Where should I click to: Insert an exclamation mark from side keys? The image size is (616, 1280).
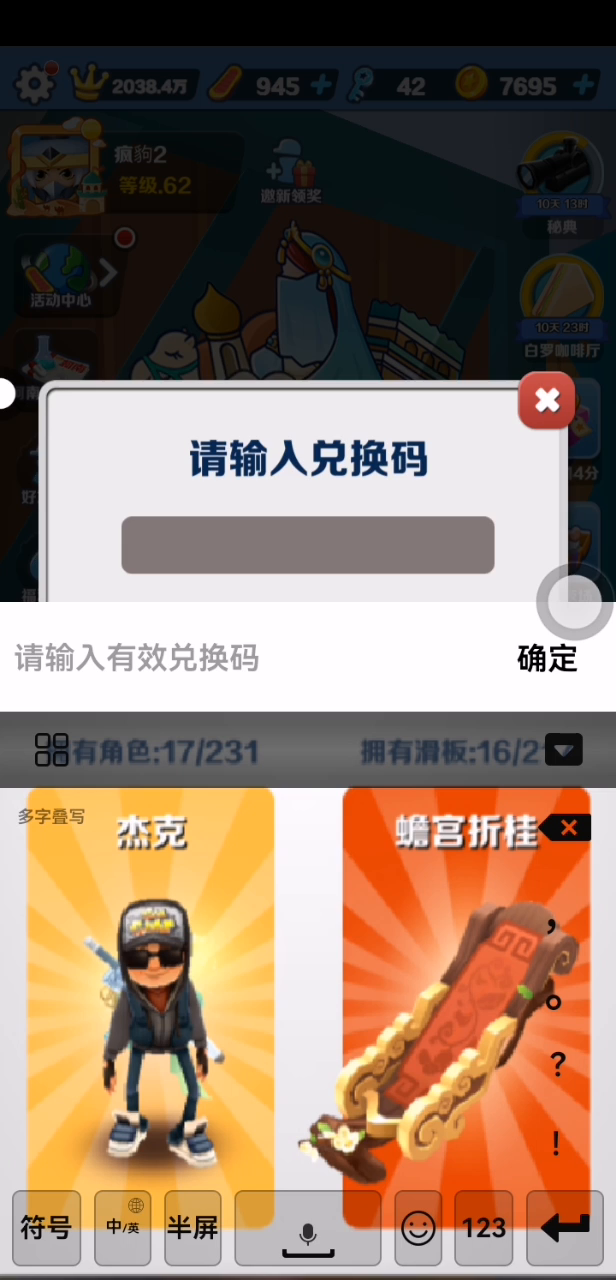coord(556,1140)
